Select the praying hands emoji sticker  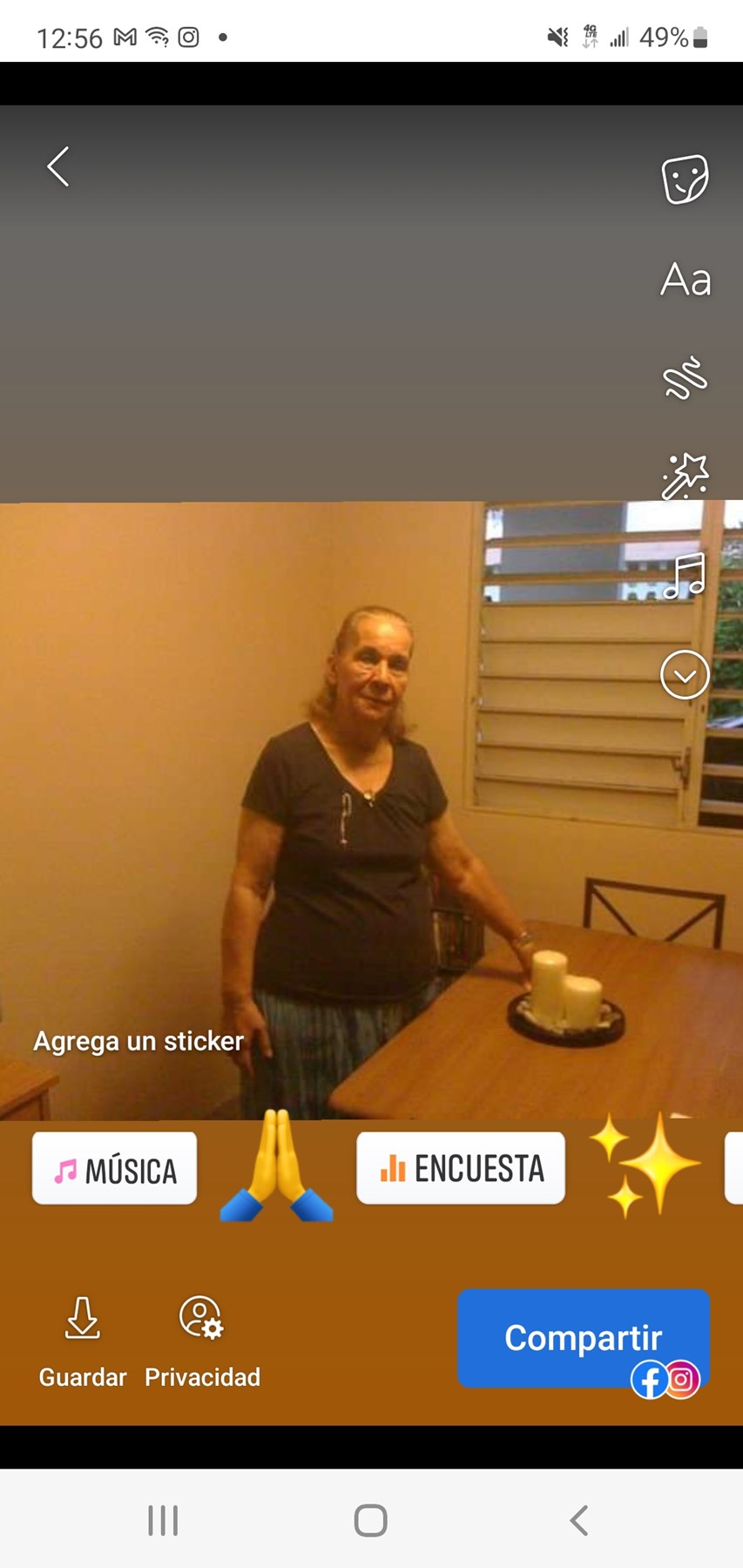(x=276, y=1168)
